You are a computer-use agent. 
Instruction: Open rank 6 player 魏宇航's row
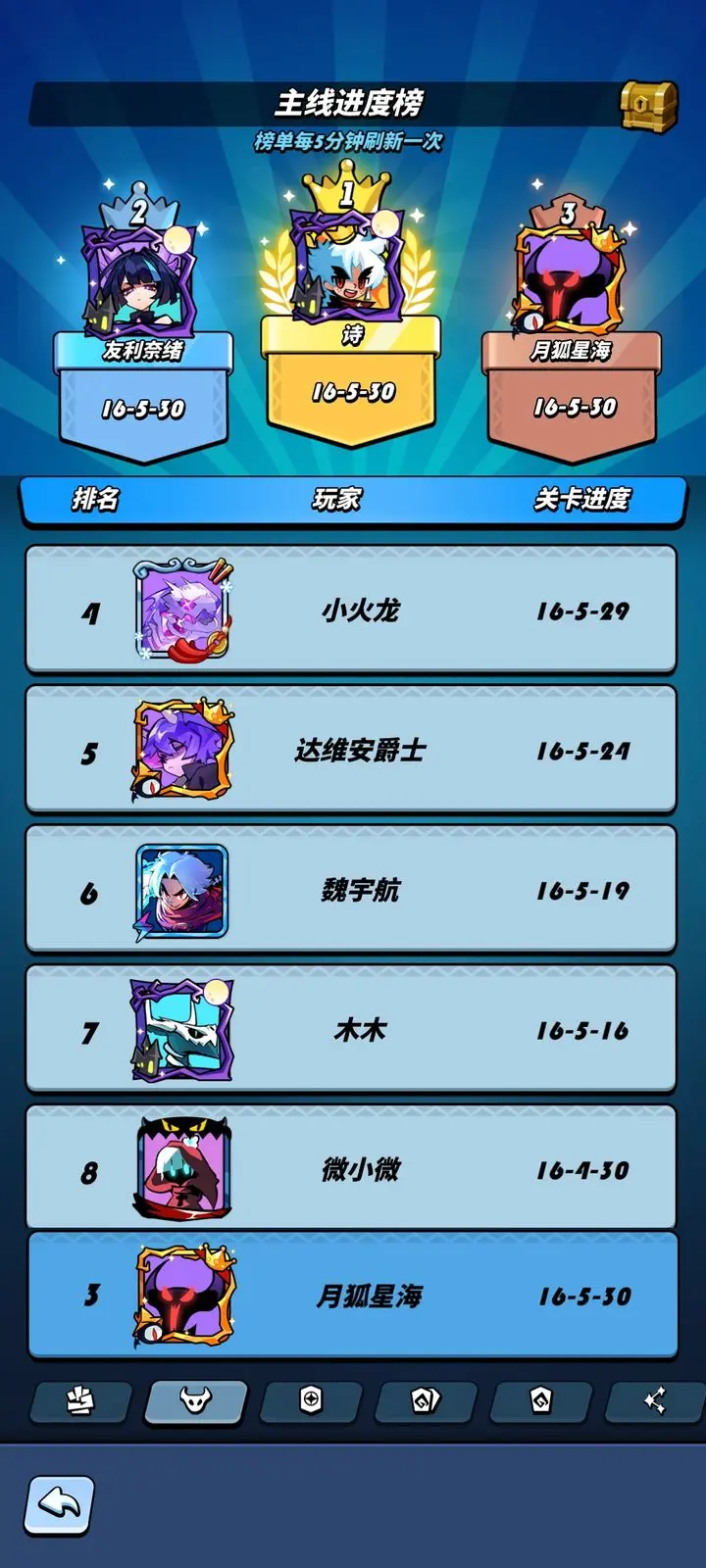(351, 891)
